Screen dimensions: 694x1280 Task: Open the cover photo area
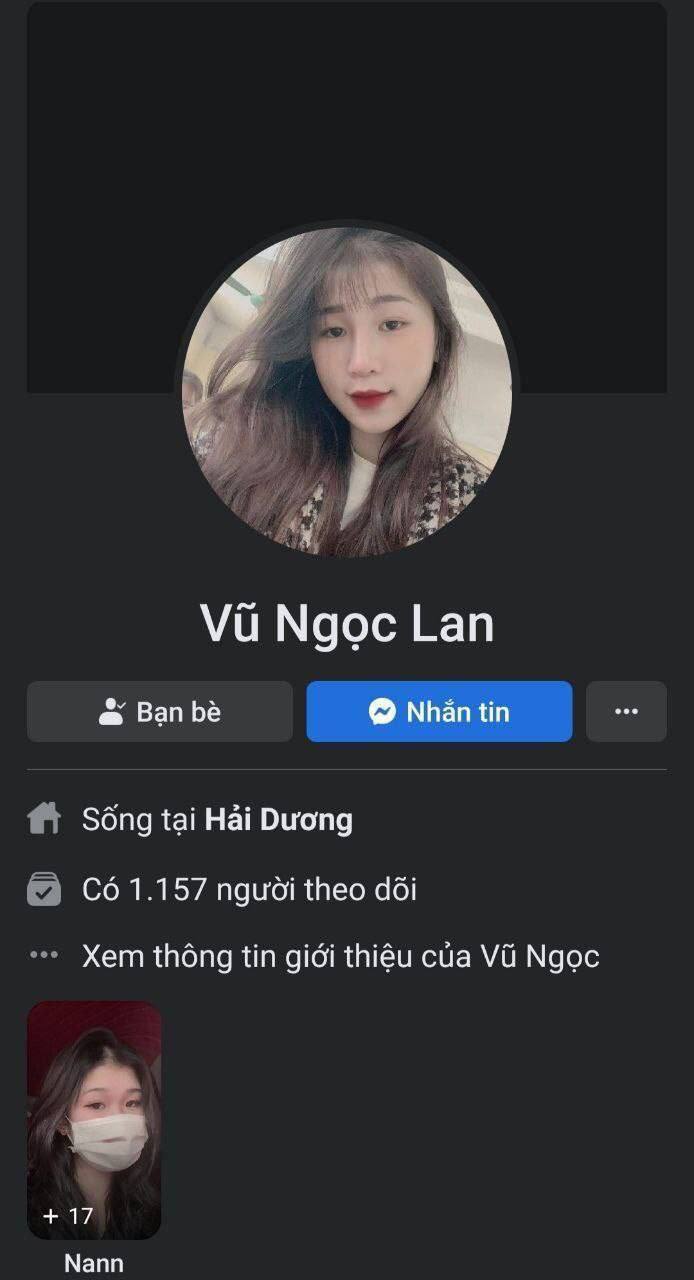[x=347, y=110]
